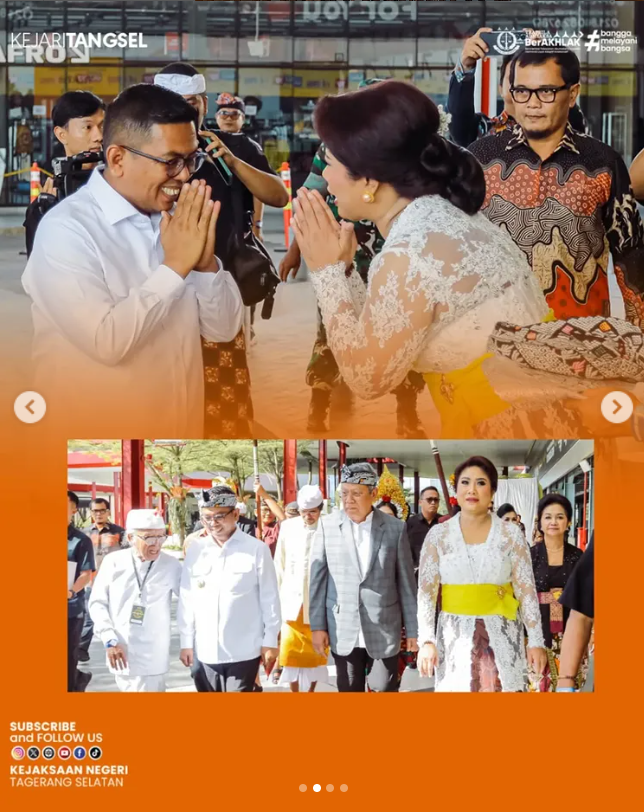Tap the carousel page indicator dots
The image size is (644, 812).
[x=323, y=788]
